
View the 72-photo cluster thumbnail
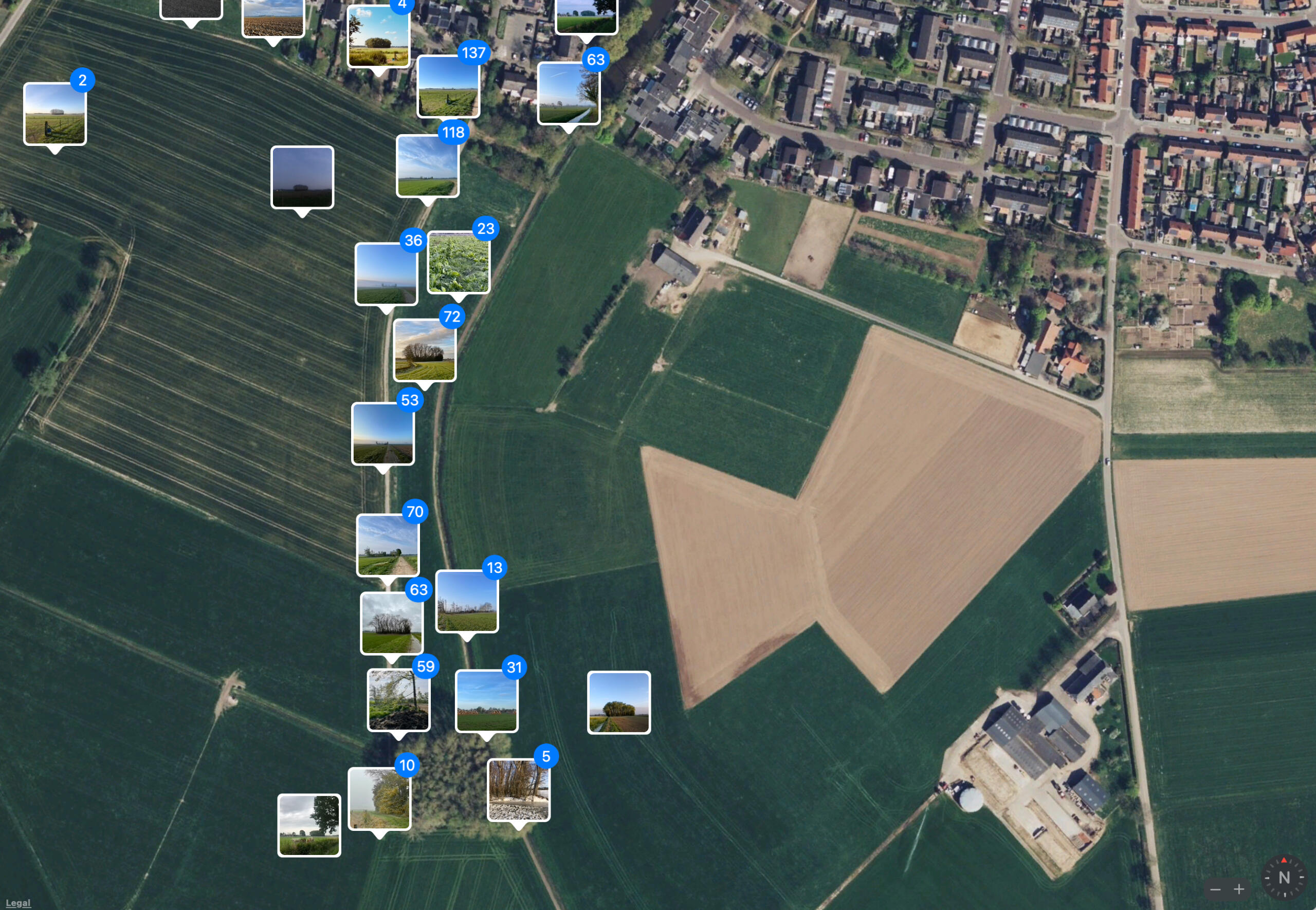[425, 350]
